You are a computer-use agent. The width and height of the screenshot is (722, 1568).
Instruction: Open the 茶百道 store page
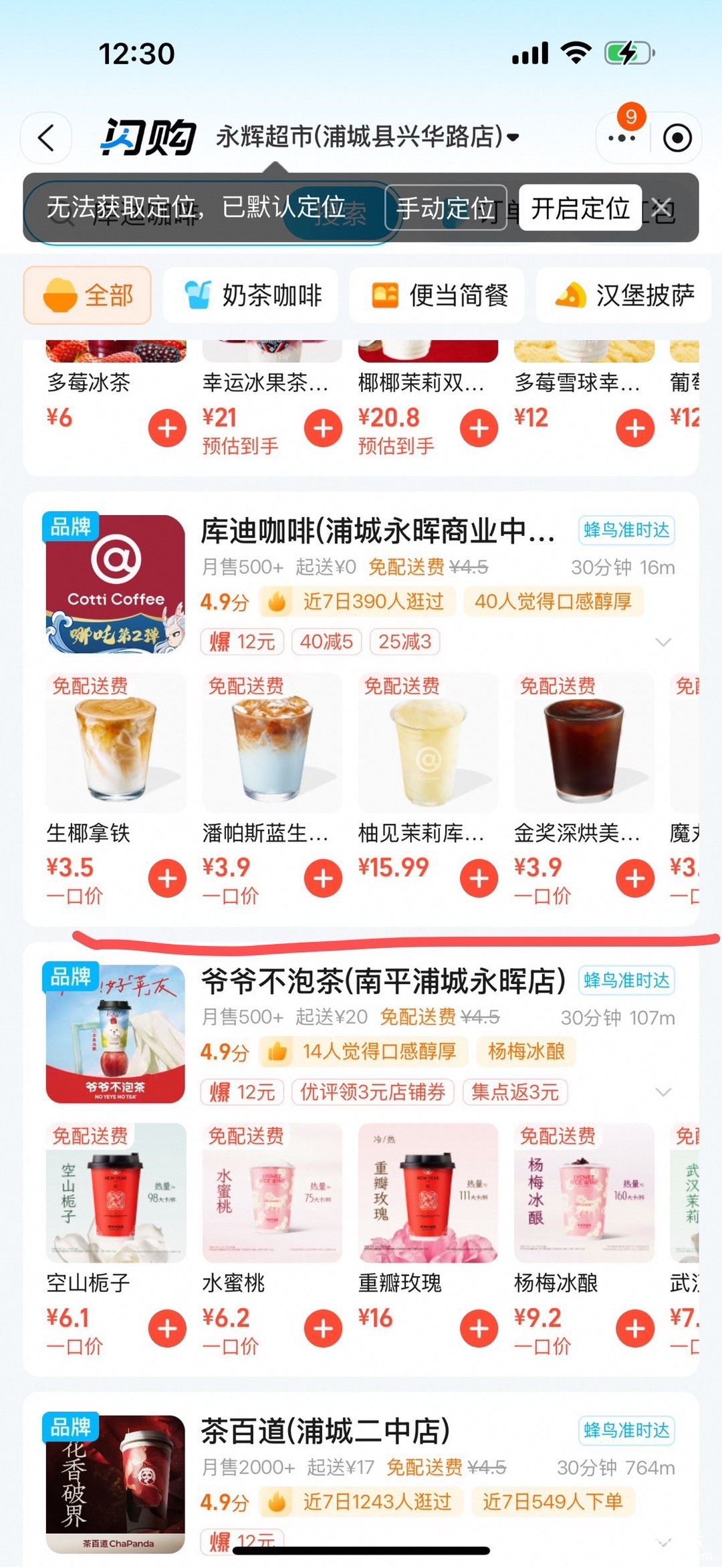[x=325, y=1432]
